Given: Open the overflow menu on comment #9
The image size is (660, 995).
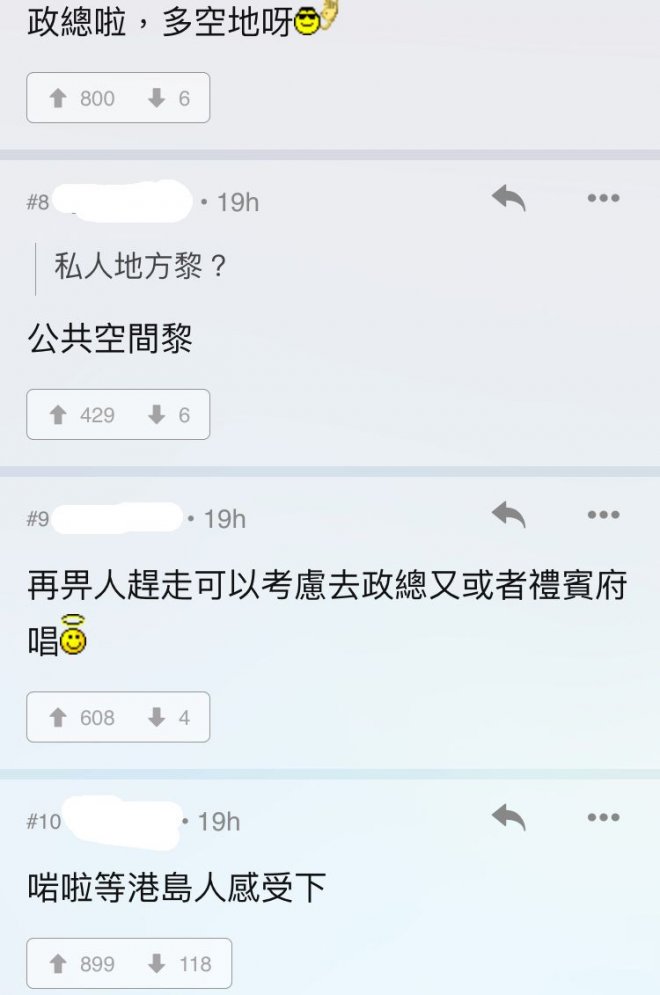Looking at the screenshot, I should click(603, 515).
